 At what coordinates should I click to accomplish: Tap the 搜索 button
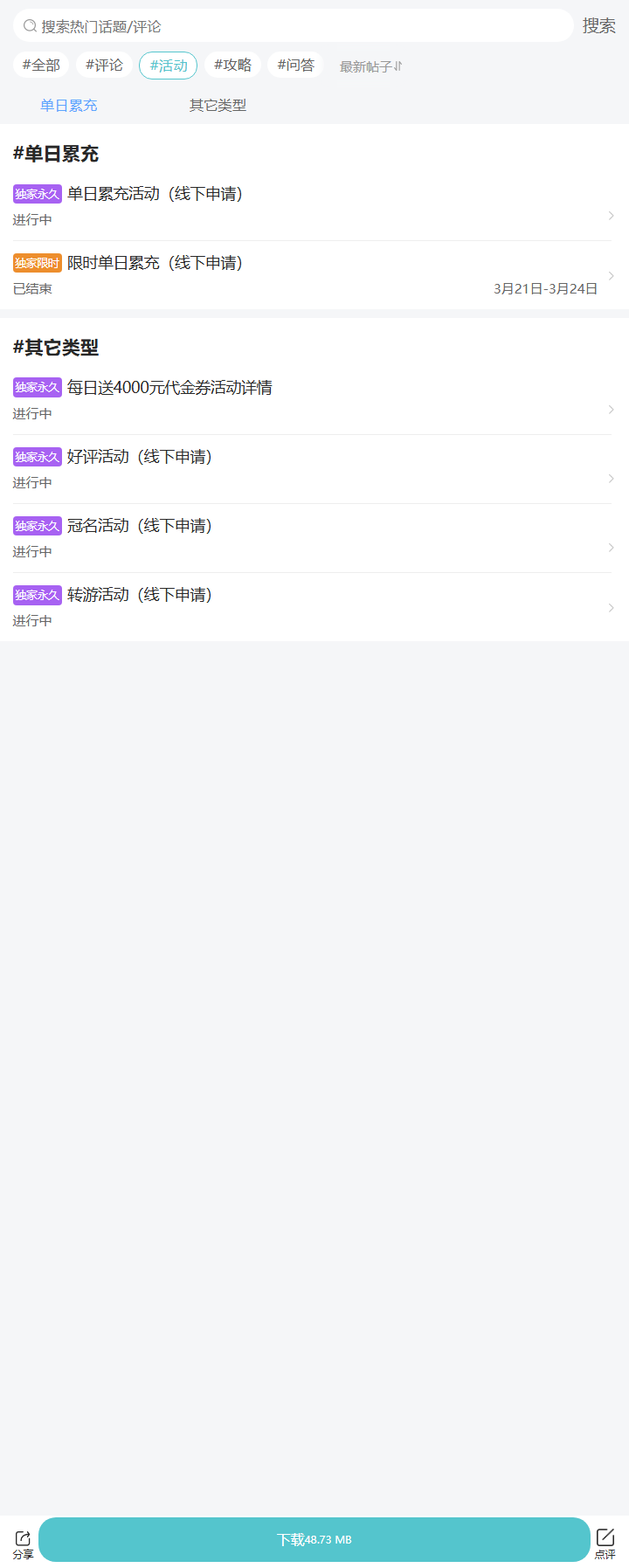598,26
